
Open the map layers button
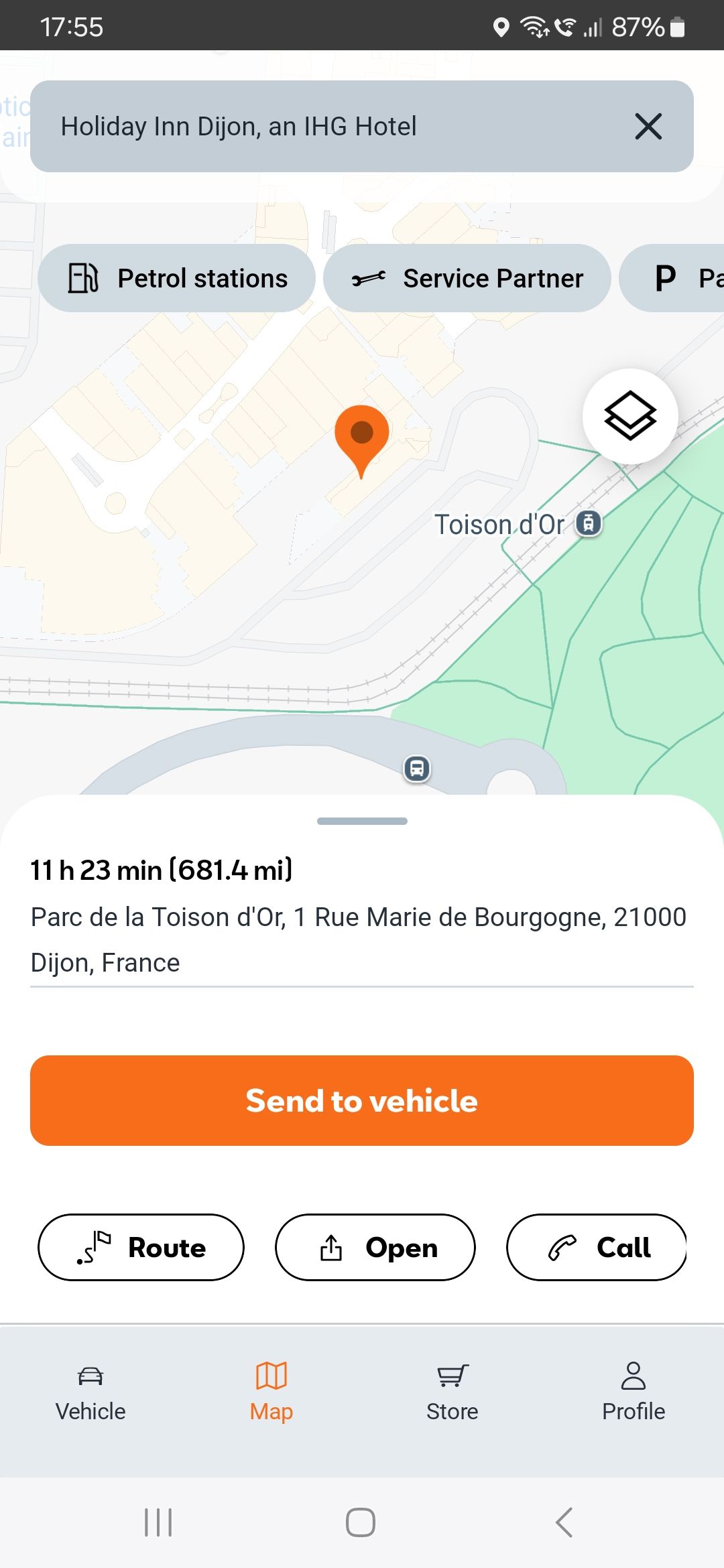[630, 416]
